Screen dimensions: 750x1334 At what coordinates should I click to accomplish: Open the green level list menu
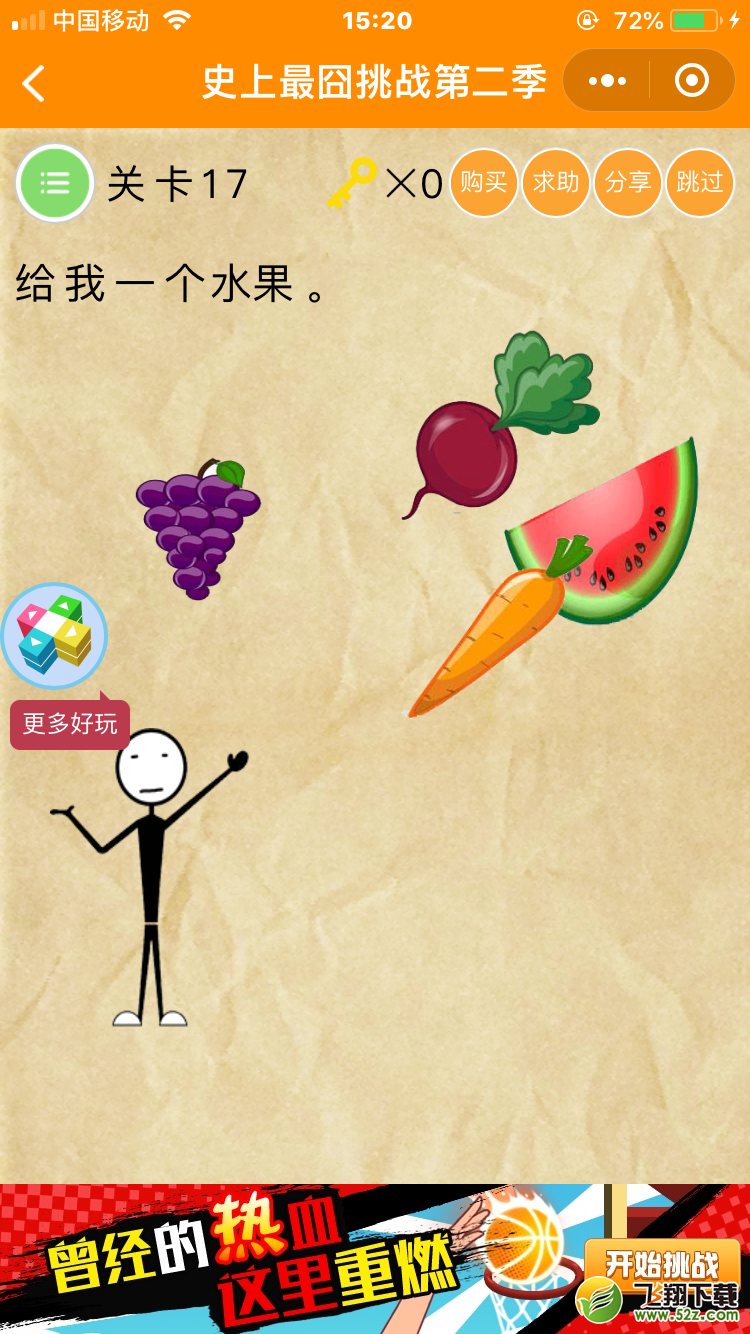coord(55,183)
